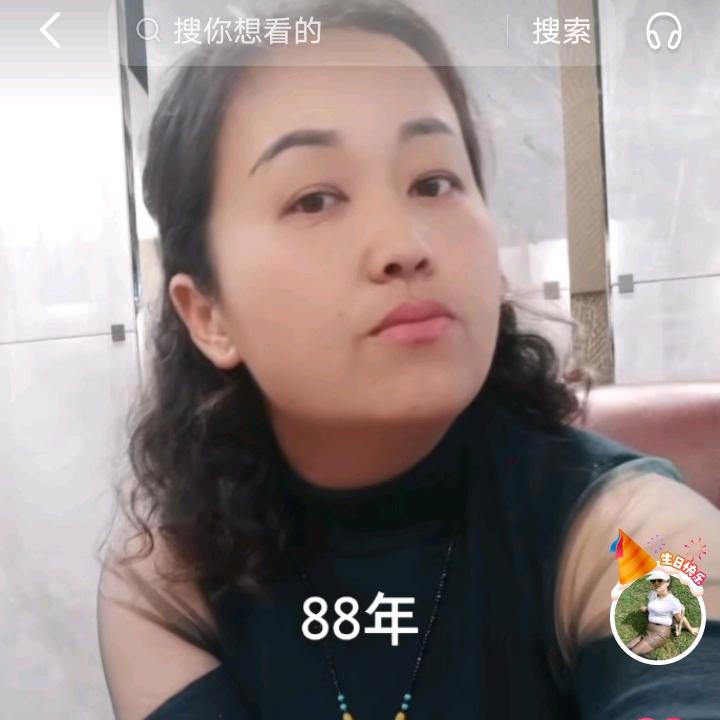Open the birthday avatar thumbnail
This screenshot has width=720, height=720.
click(x=658, y=615)
